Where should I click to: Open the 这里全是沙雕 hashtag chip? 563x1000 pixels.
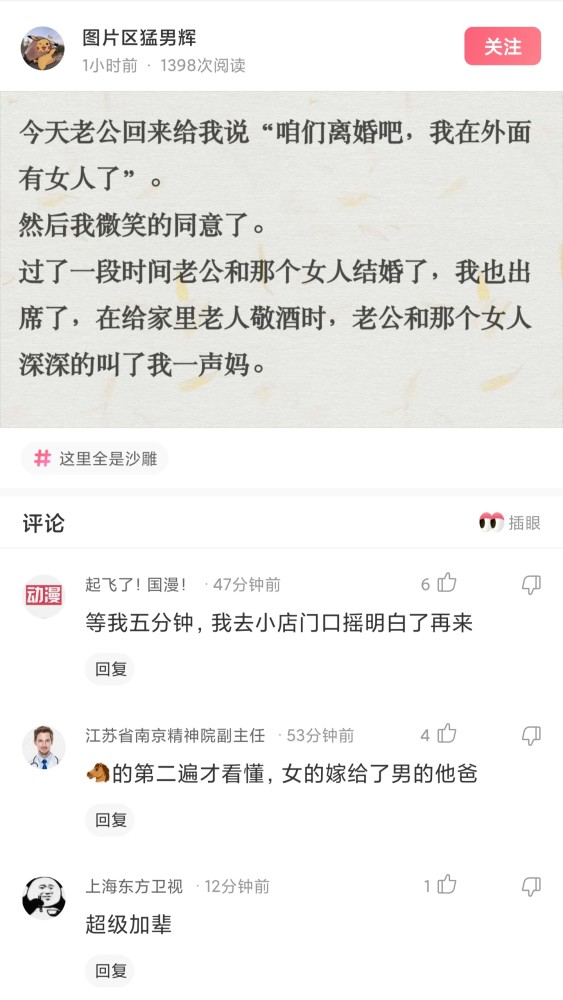pos(94,459)
